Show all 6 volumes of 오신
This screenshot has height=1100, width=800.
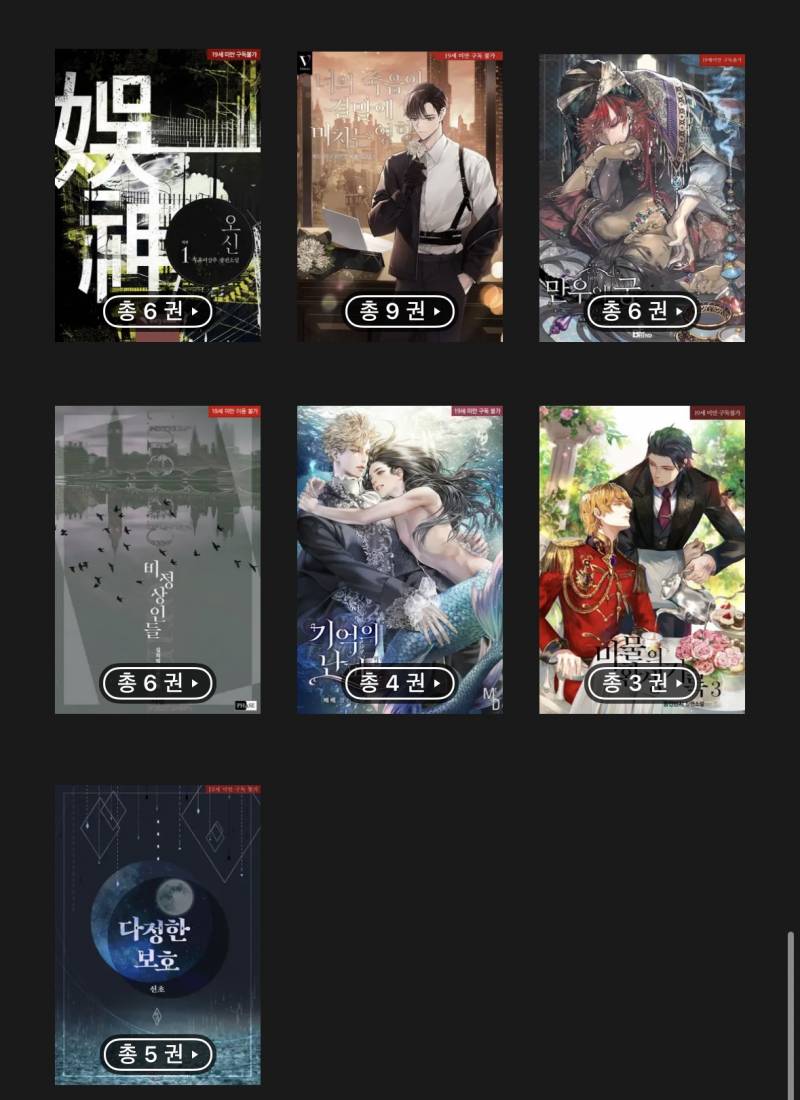pos(158,311)
